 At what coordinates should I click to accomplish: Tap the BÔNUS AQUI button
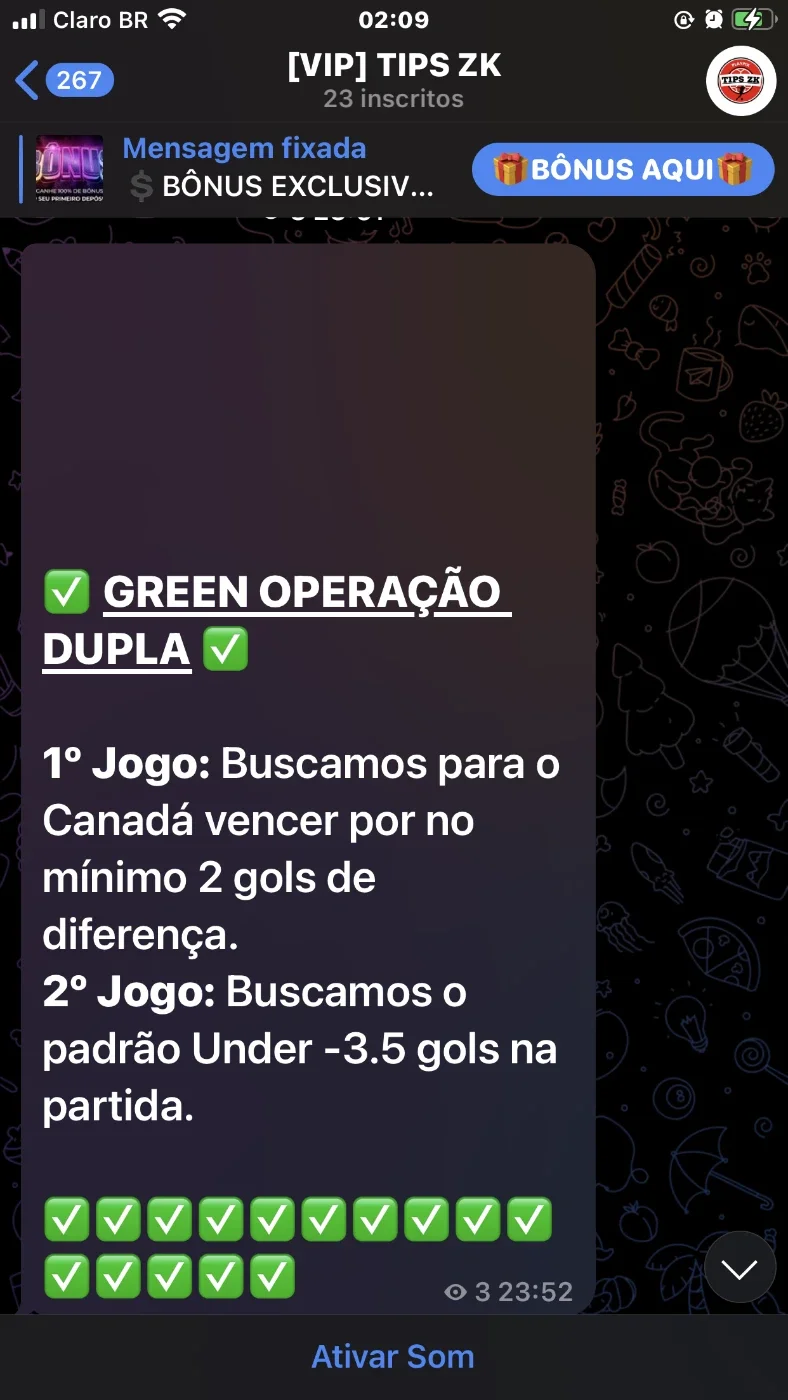point(623,169)
